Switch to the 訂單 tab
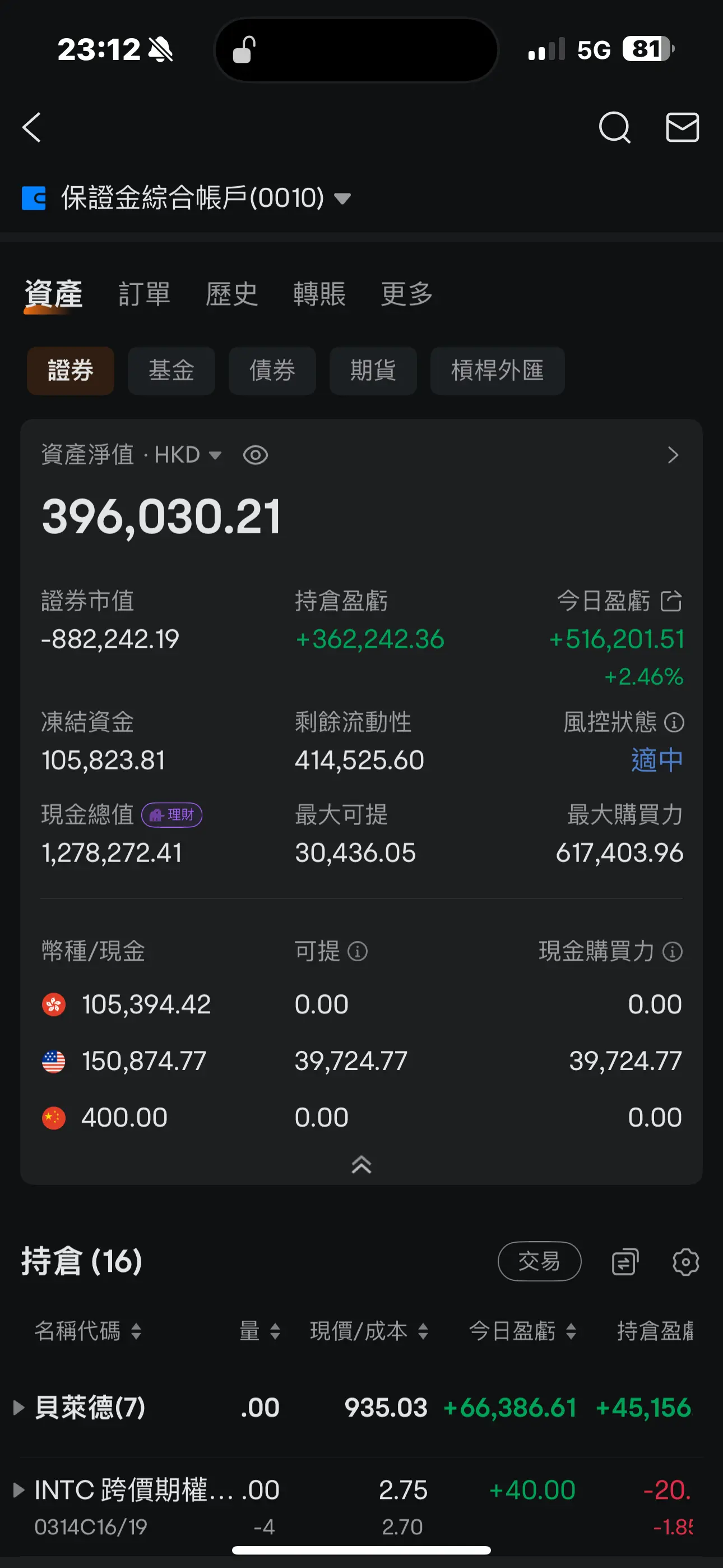The image size is (723, 1568). 144,294
